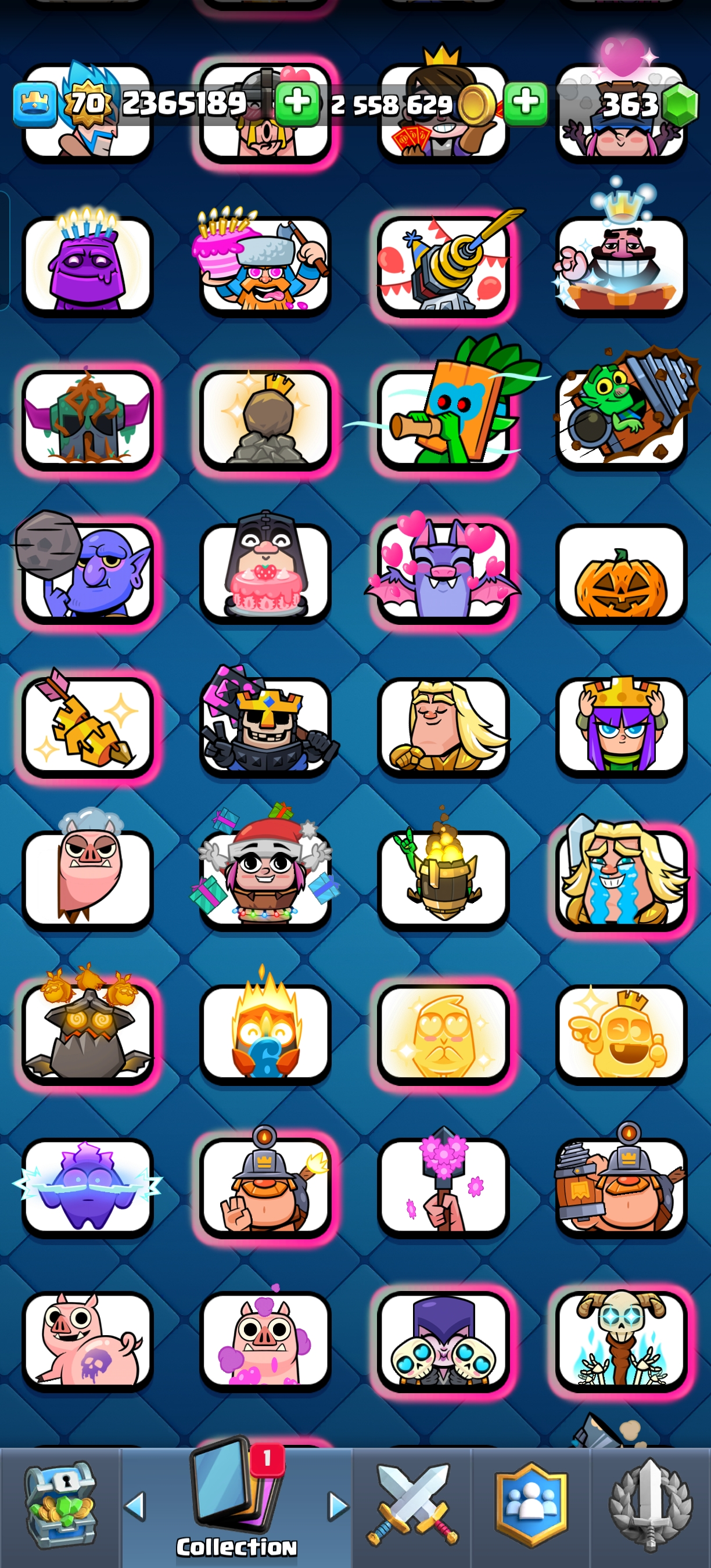Screen dimensions: 711x1568
Task: Add experience with the first green plus
Action: coord(297,103)
